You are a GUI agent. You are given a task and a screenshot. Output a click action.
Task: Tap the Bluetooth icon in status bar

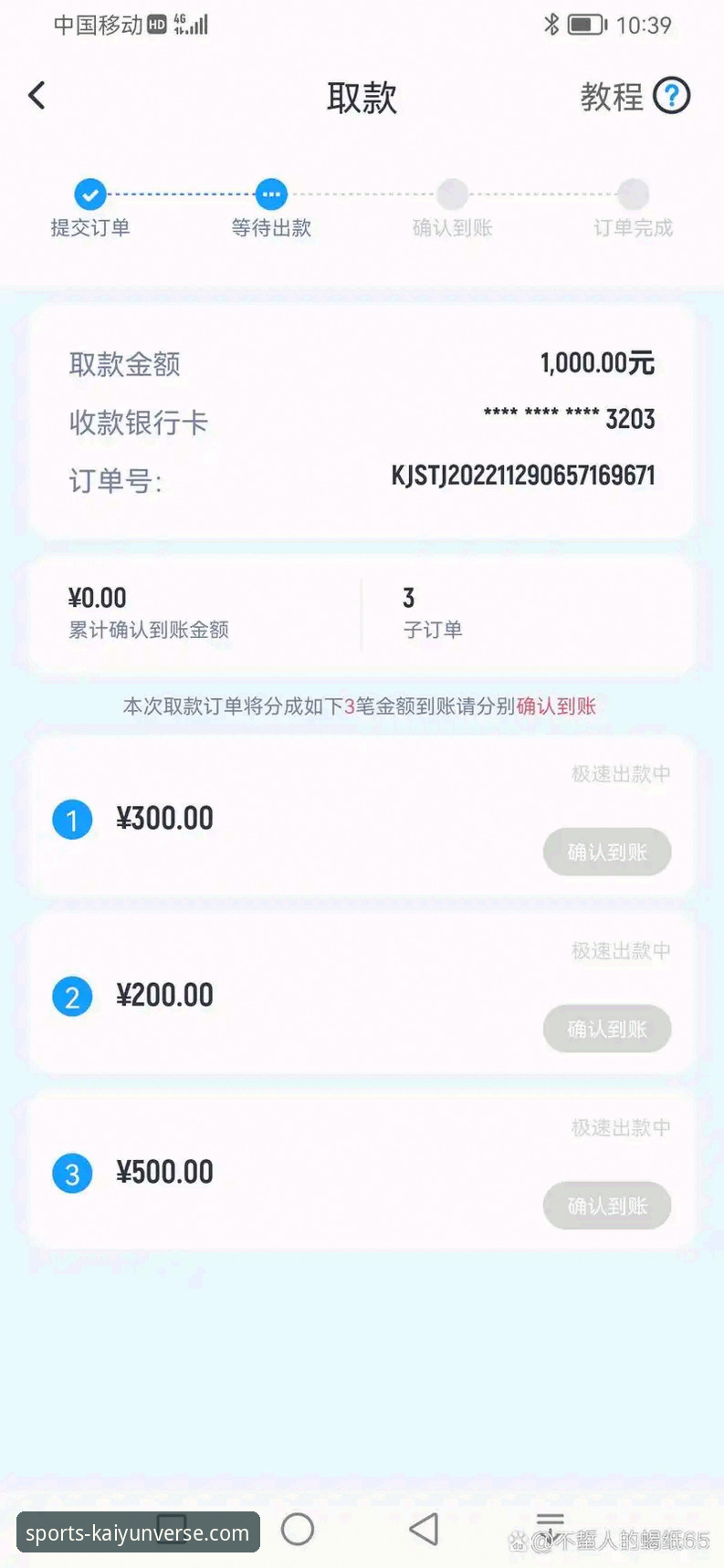[551, 25]
